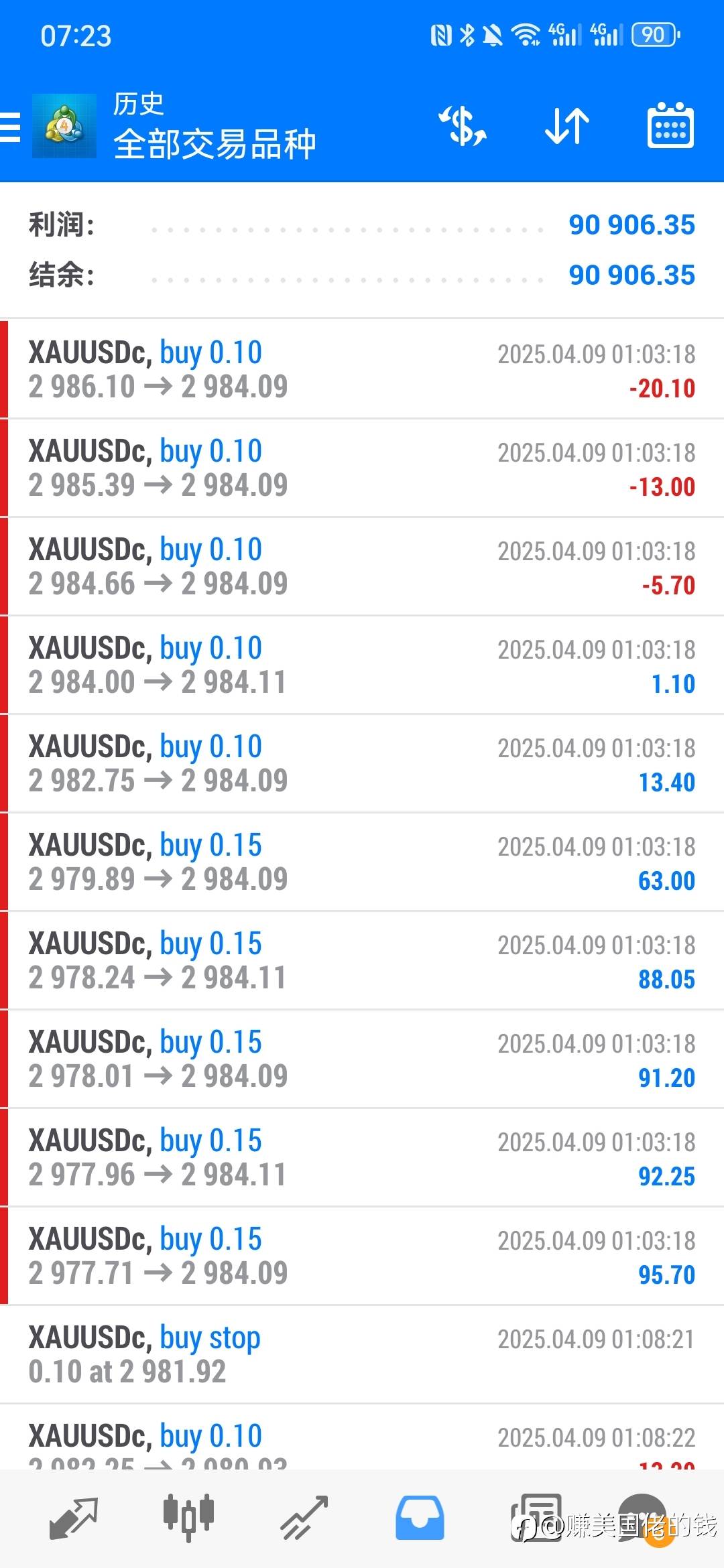
Task: Switch to the Quotes tab
Action: click(74, 1518)
